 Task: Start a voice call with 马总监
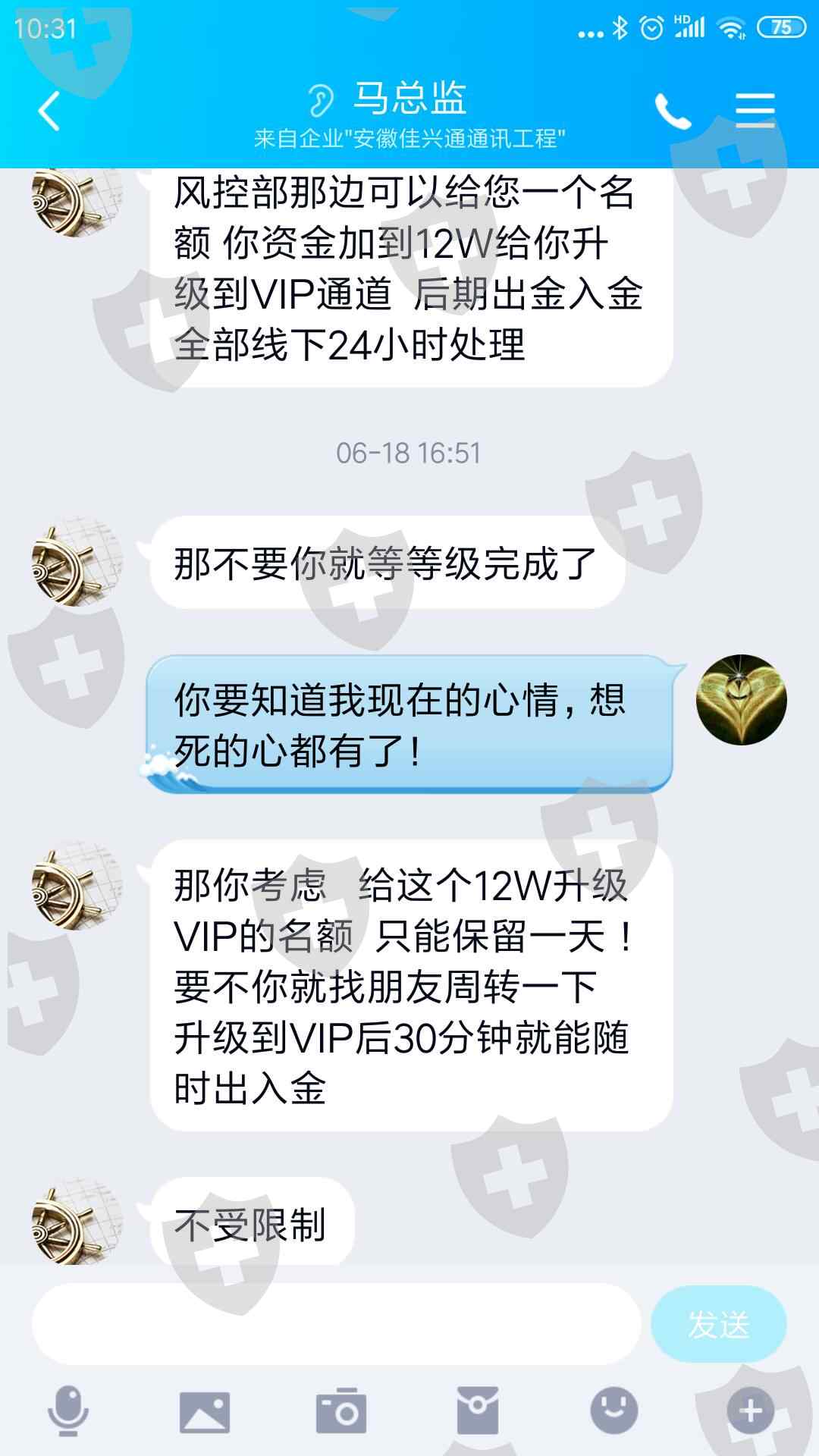673,111
